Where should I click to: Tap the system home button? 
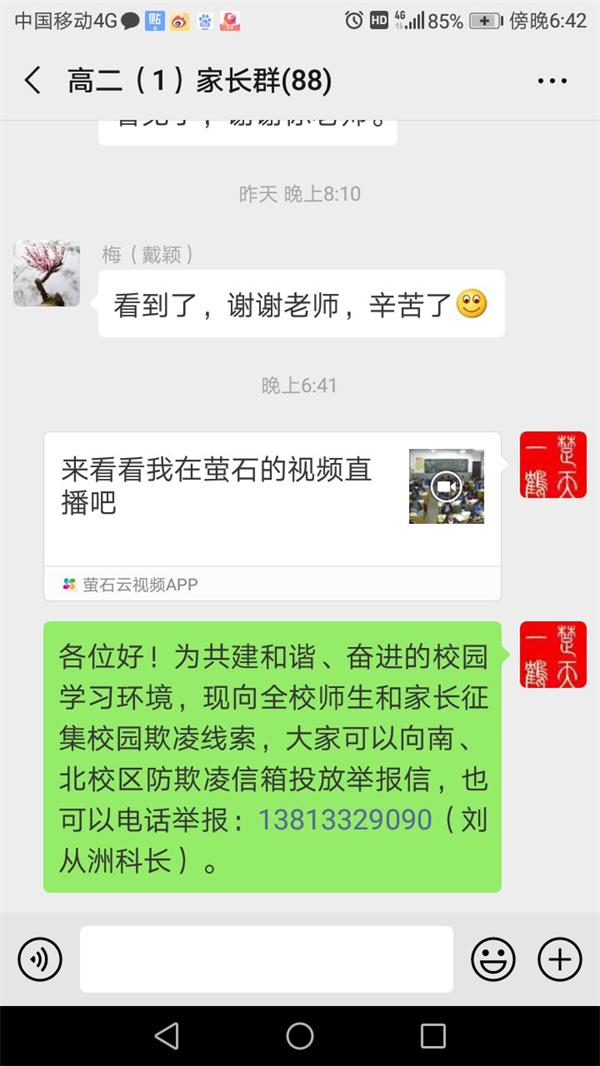[x=300, y=1036]
